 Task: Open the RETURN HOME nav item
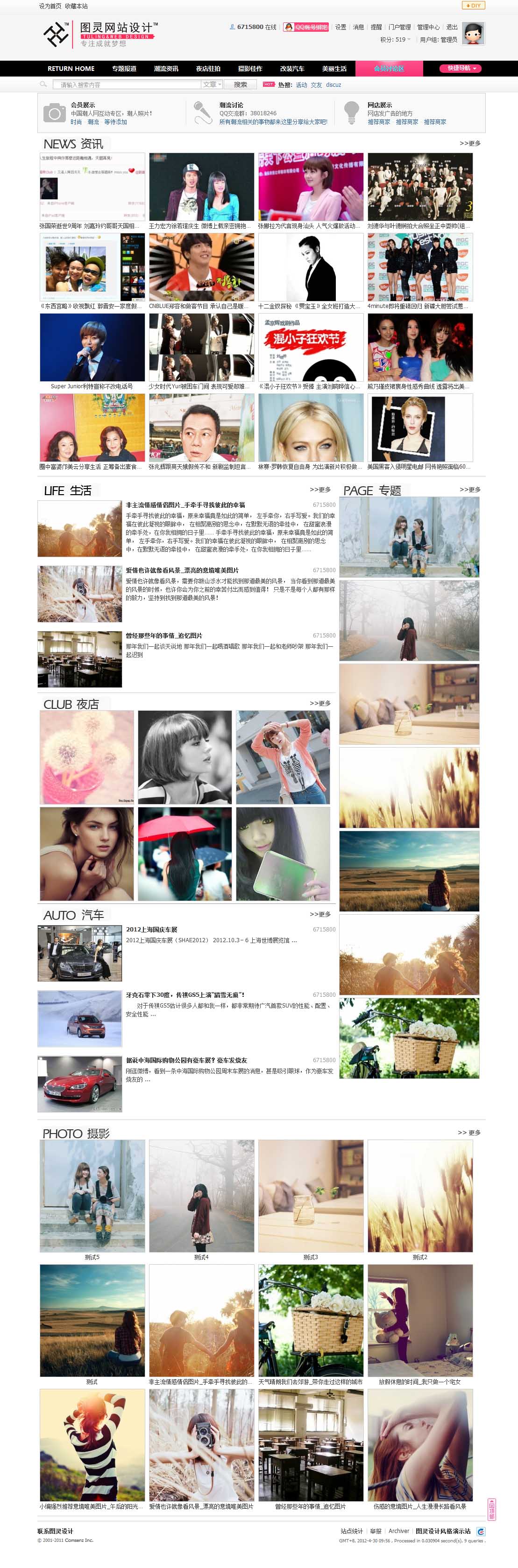71,69
